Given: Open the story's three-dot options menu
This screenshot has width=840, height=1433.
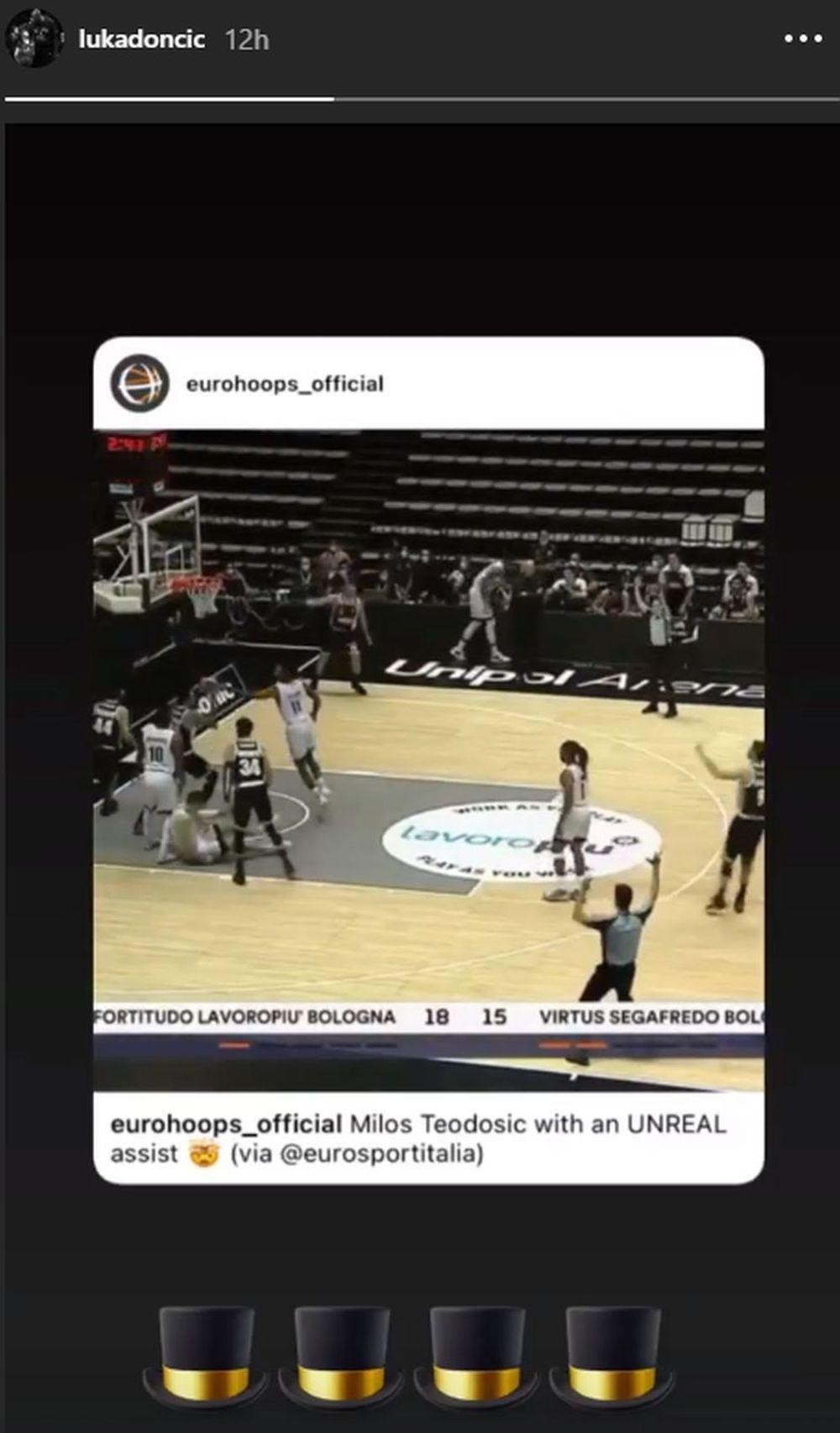Looking at the screenshot, I should (802, 39).
